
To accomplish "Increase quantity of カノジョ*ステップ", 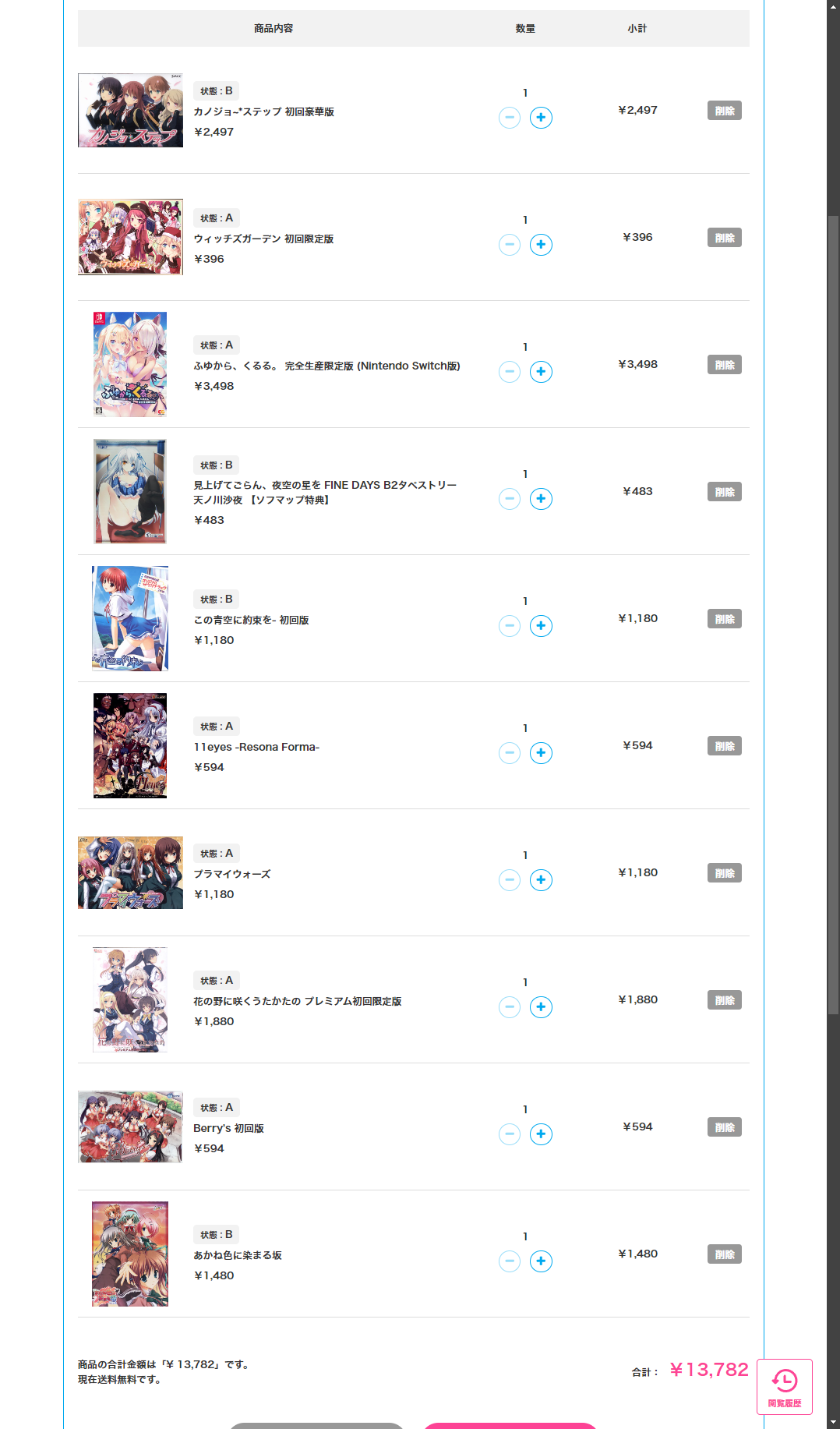I will click(x=541, y=118).
